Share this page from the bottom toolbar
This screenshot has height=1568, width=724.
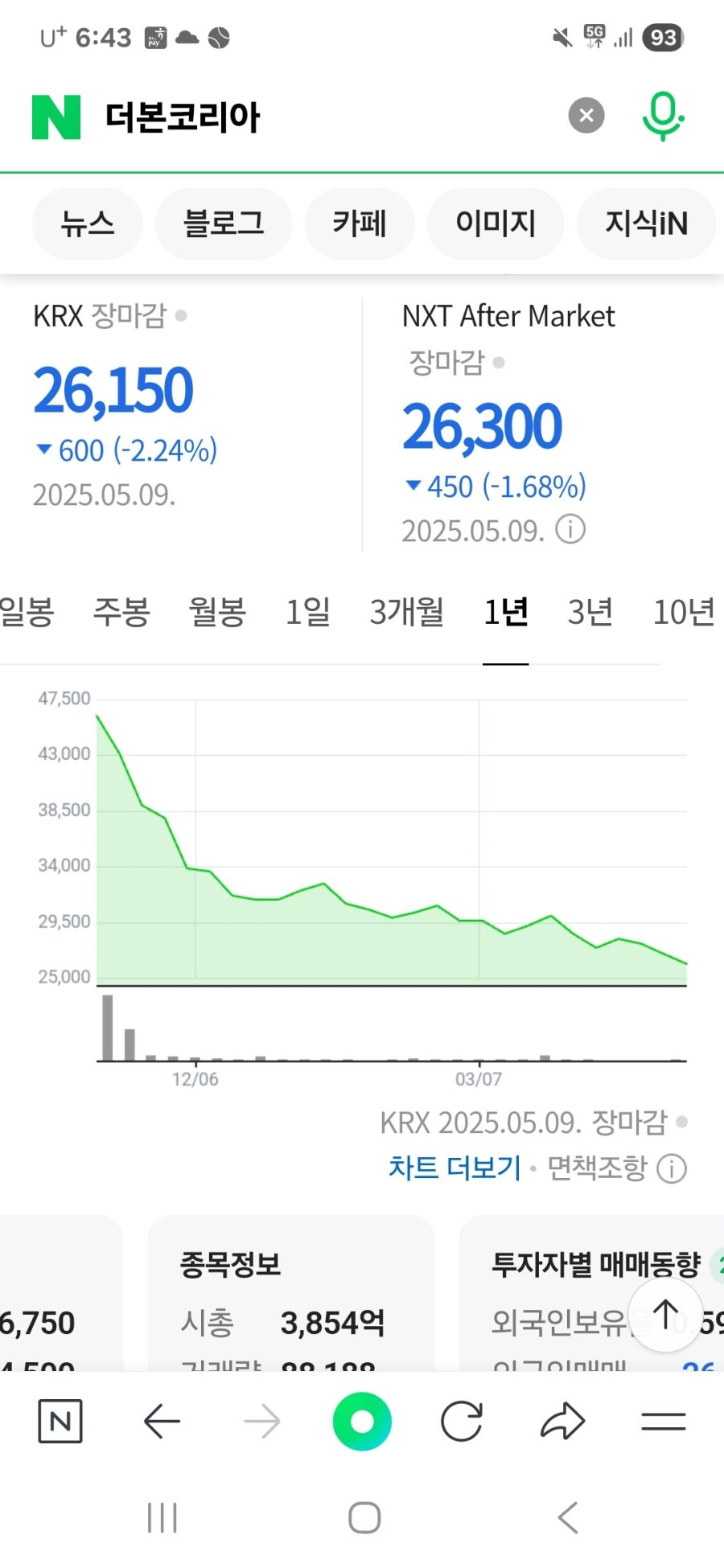point(562,1422)
